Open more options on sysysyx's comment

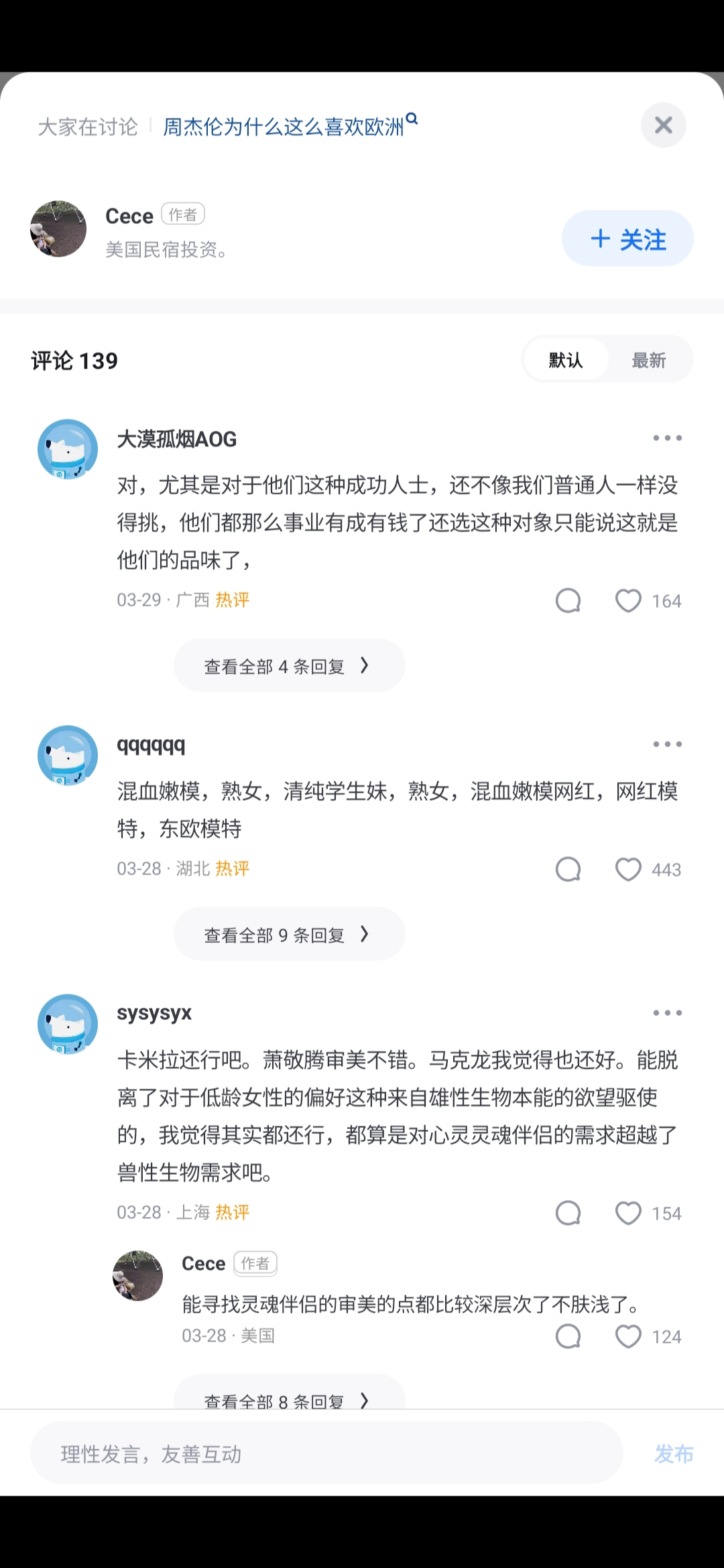click(x=667, y=1013)
